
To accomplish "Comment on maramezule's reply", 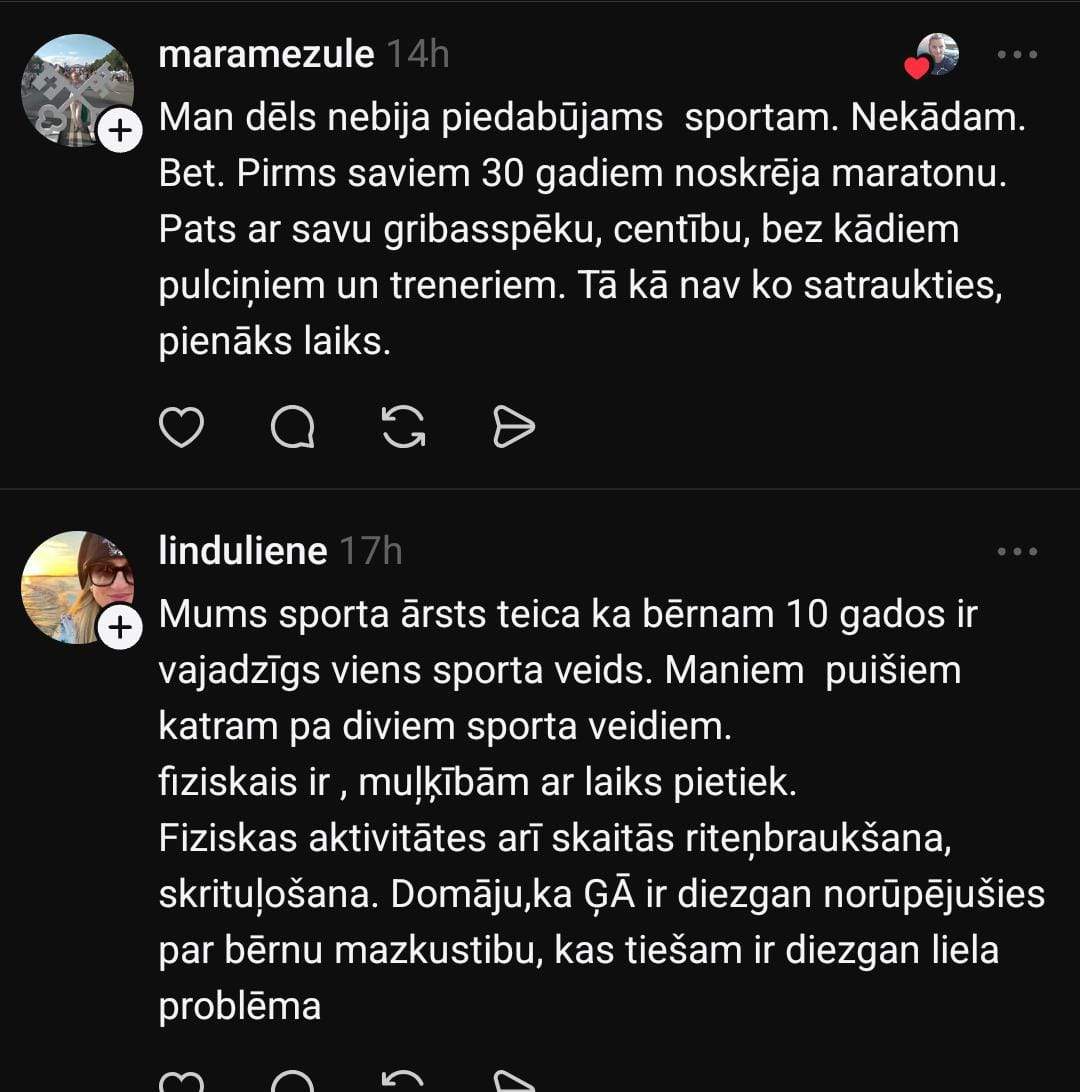I will point(293,427).
